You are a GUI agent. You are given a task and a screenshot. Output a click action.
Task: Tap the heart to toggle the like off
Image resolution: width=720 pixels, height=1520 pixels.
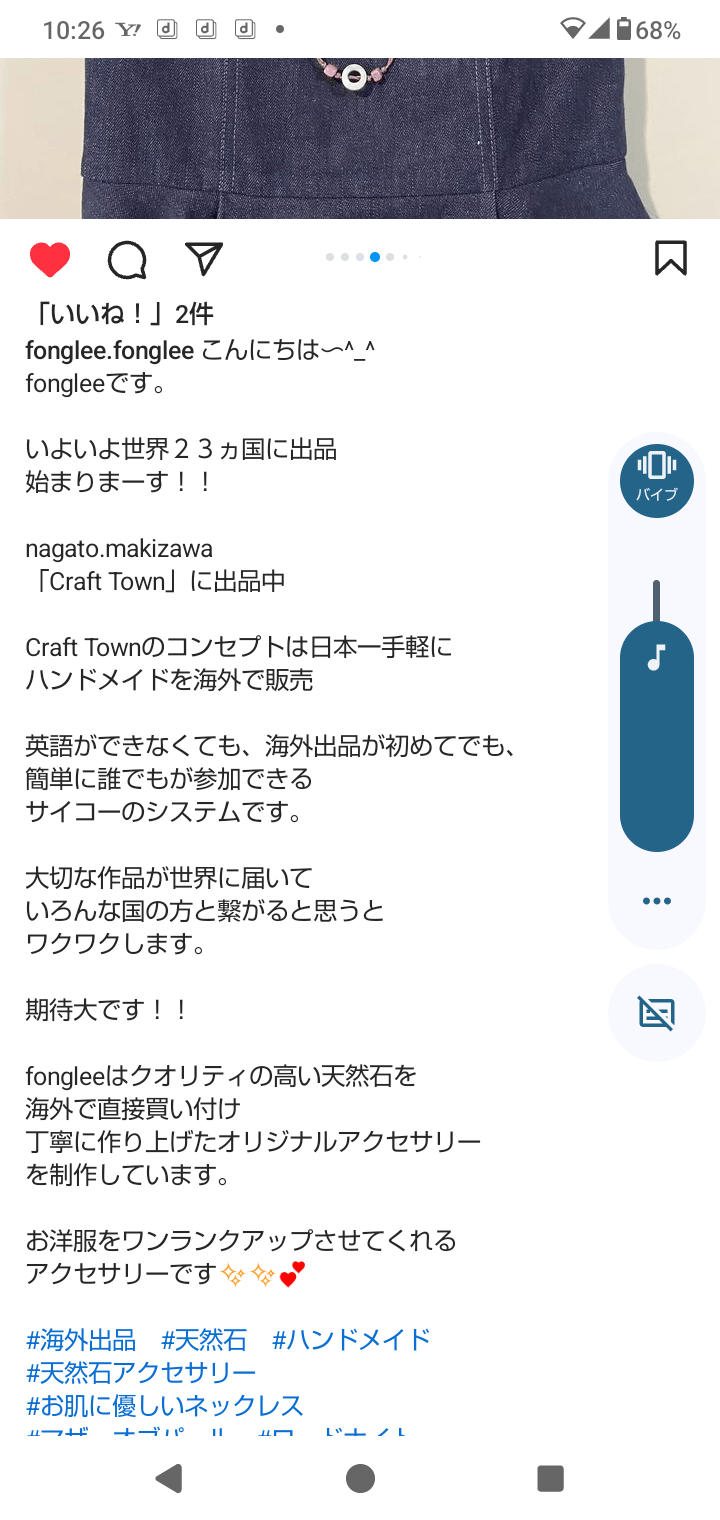(x=50, y=259)
